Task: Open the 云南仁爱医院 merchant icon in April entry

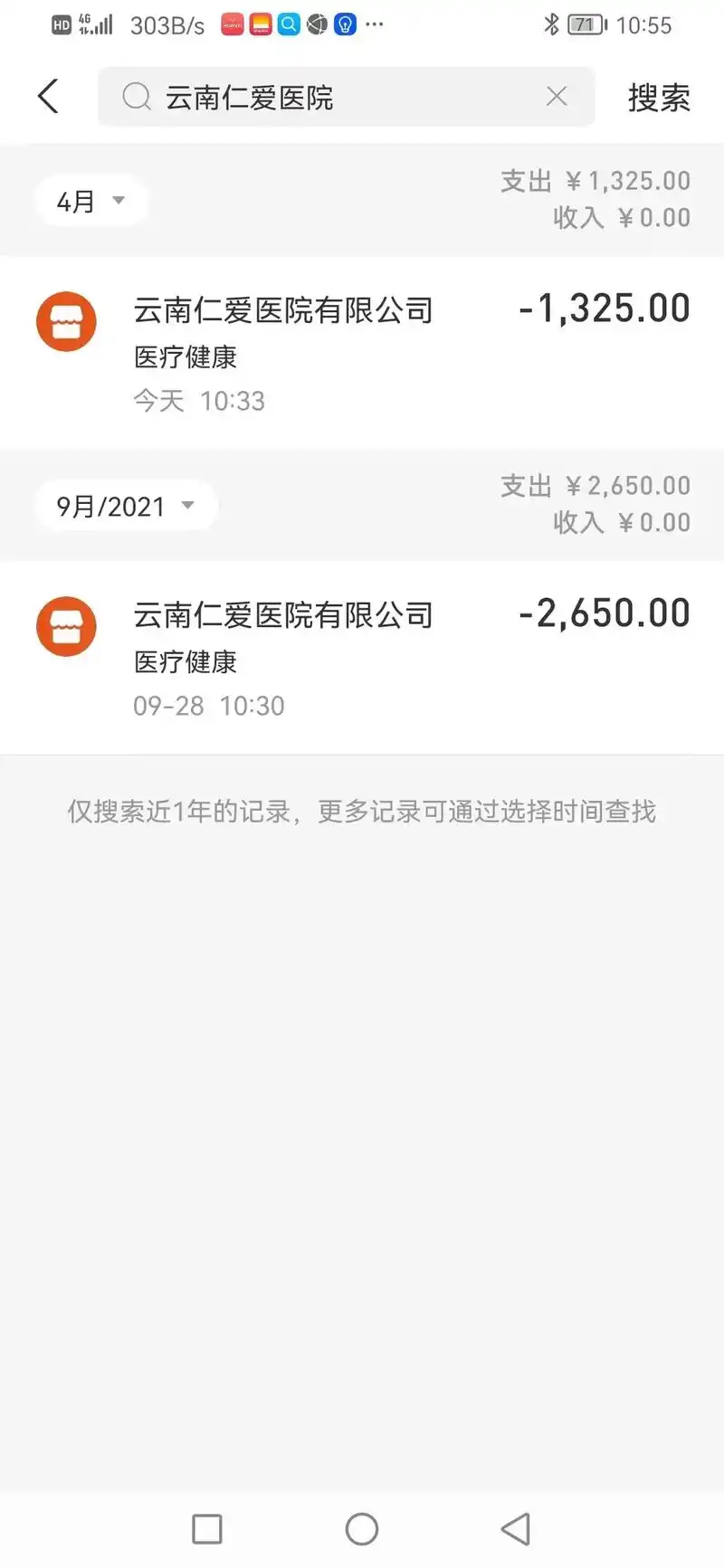Action: (x=65, y=321)
